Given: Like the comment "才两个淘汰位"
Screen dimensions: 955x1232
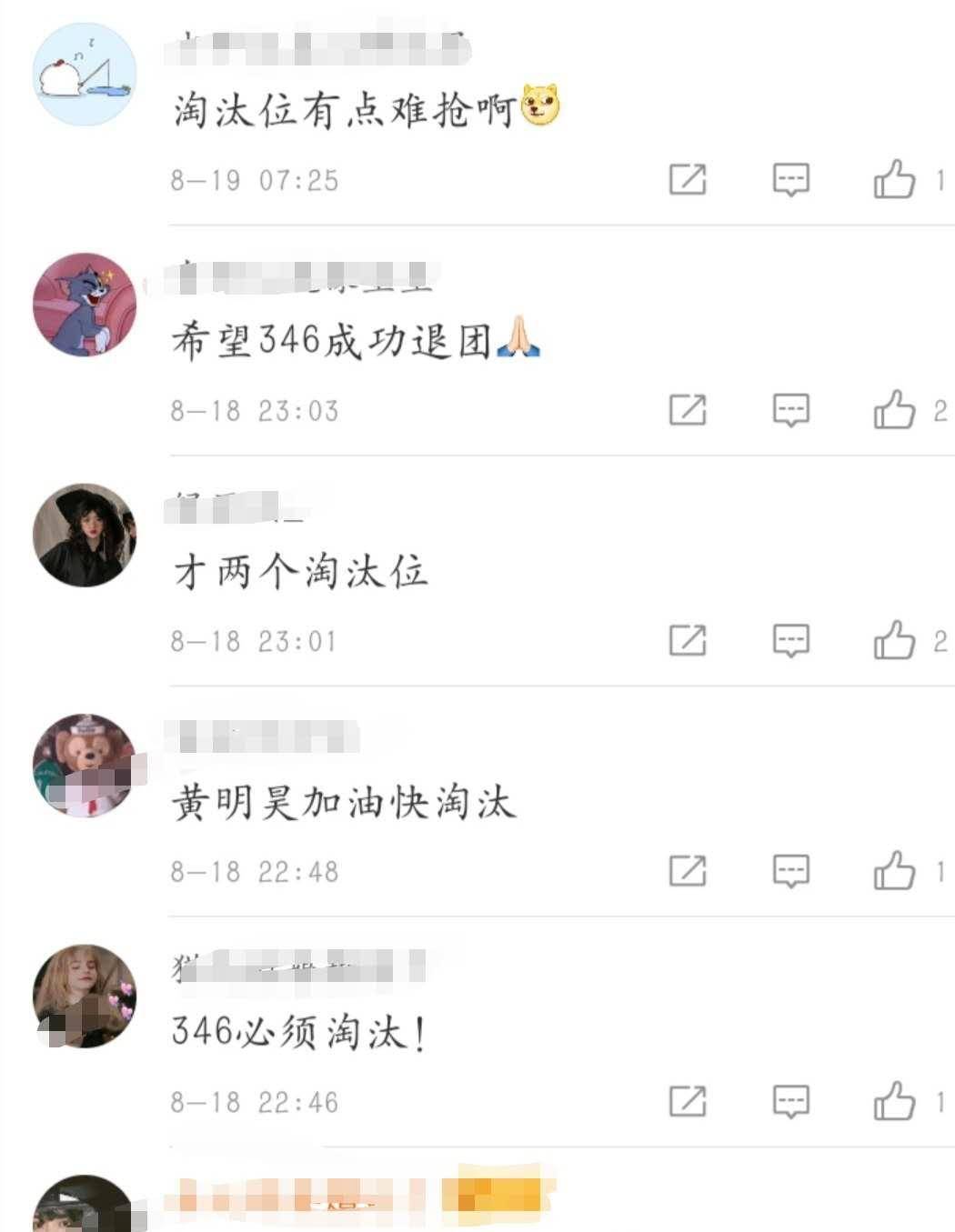Looking at the screenshot, I should 894,640.
